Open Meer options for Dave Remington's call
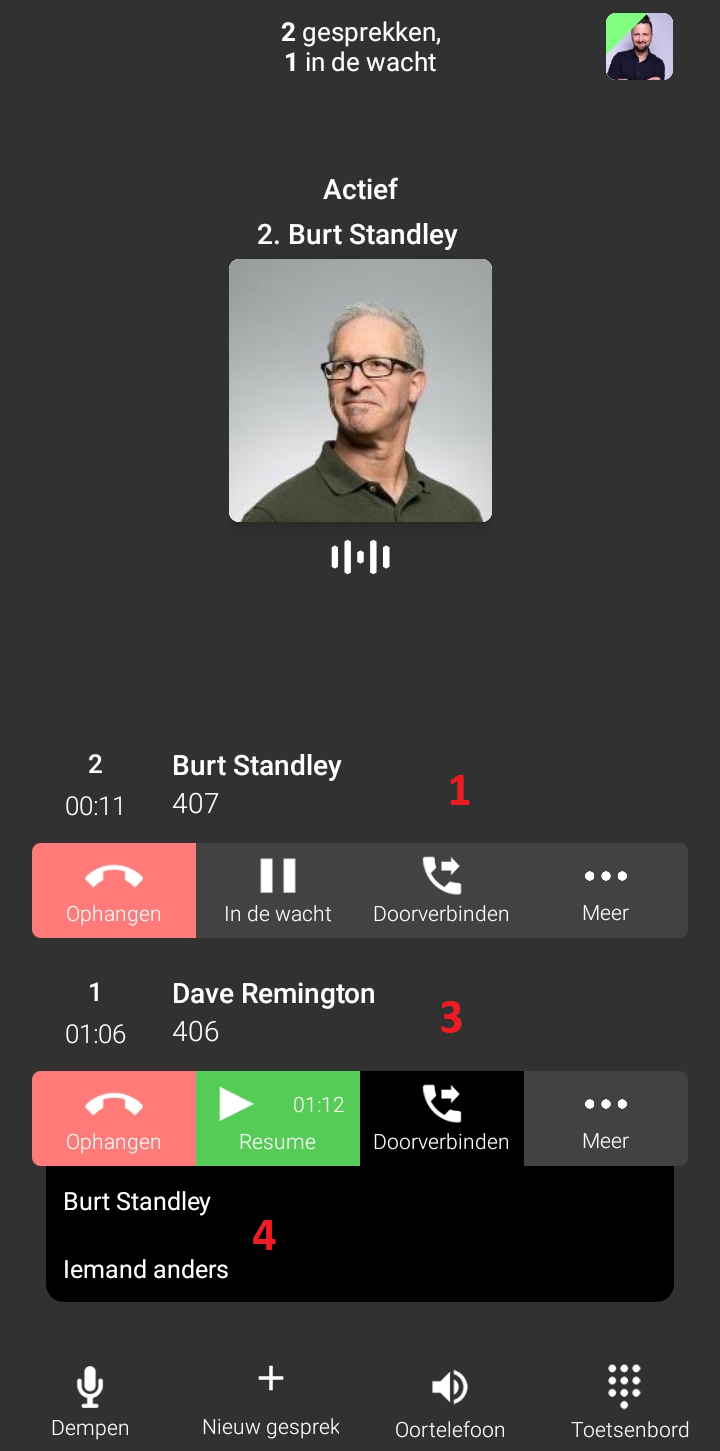The height and width of the screenshot is (1451, 720). coord(605,1118)
